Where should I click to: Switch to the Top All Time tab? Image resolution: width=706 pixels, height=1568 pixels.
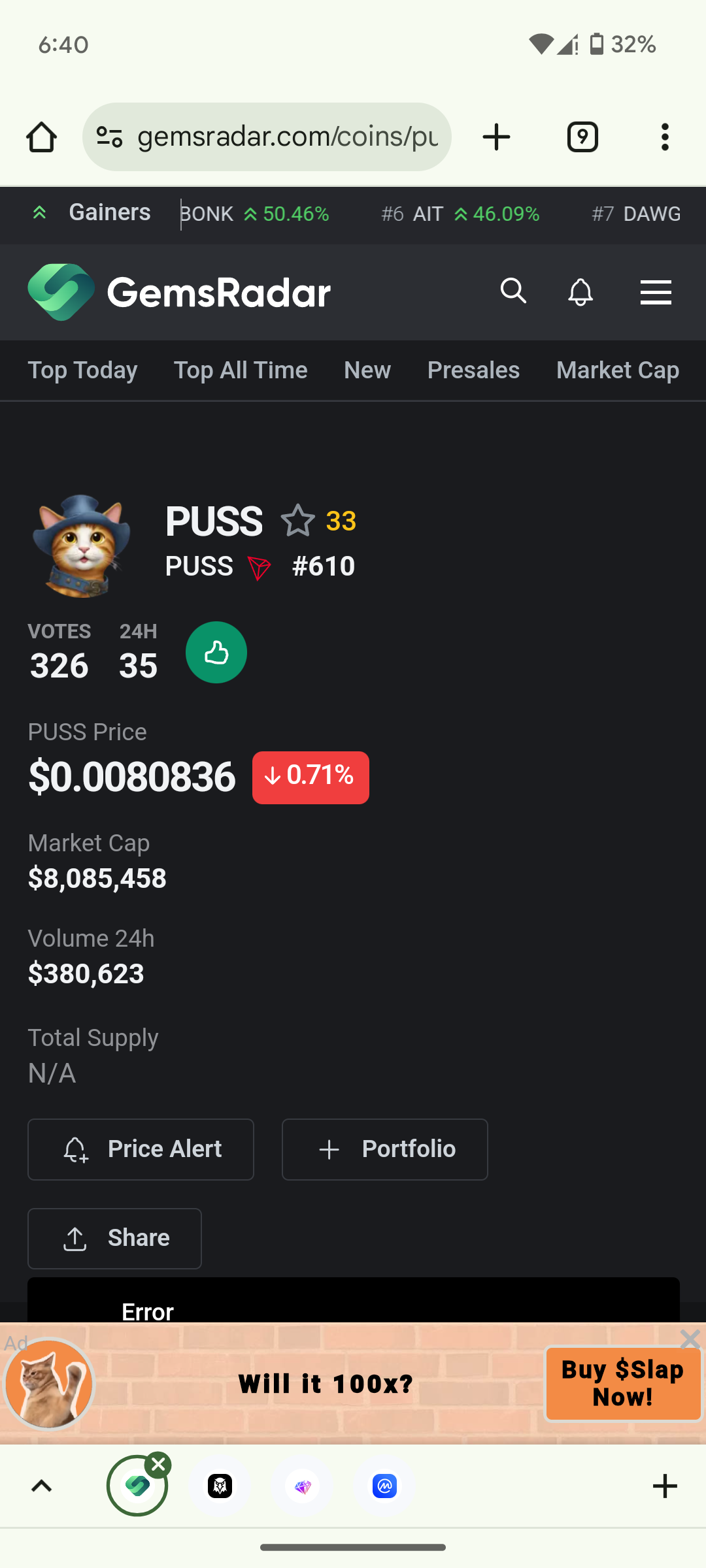click(241, 370)
